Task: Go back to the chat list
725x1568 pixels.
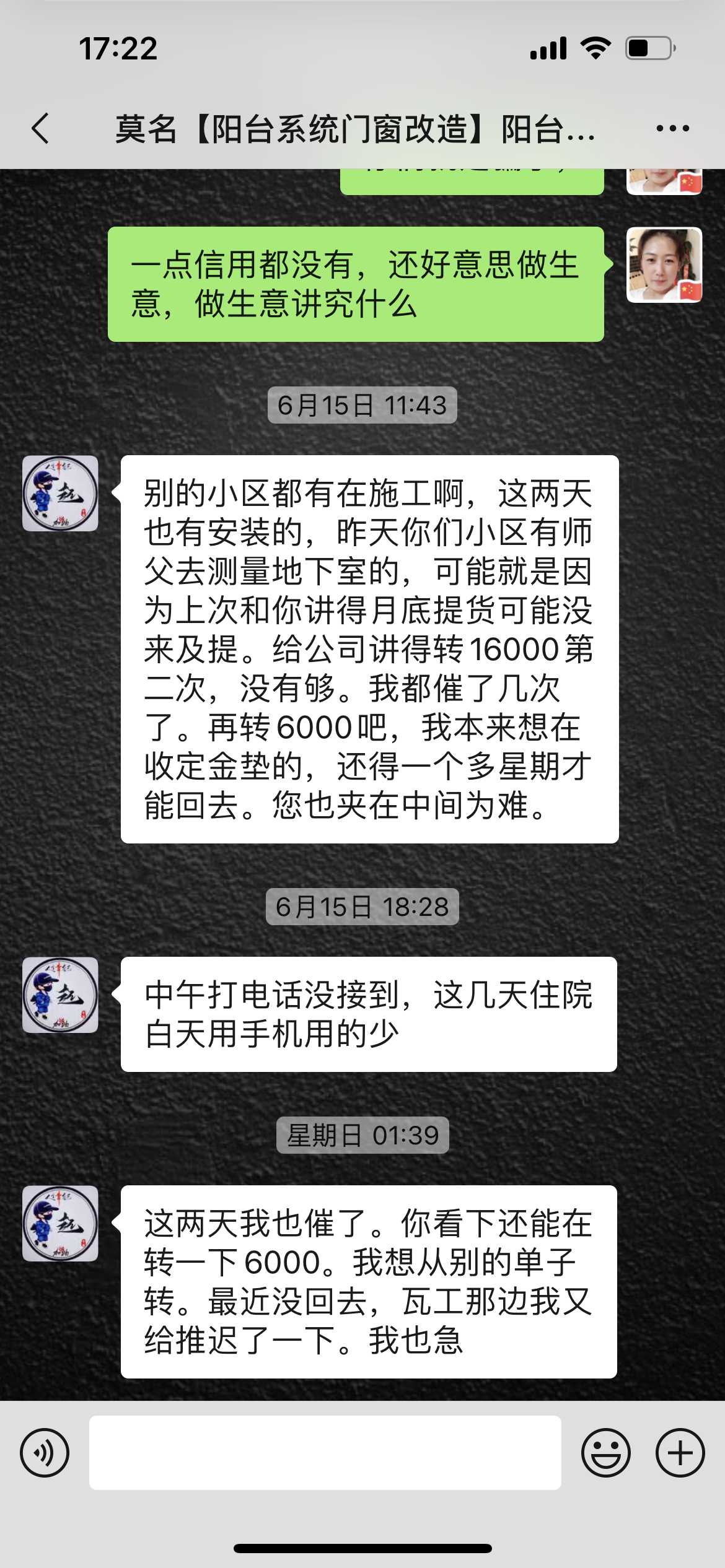Action: (x=41, y=129)
